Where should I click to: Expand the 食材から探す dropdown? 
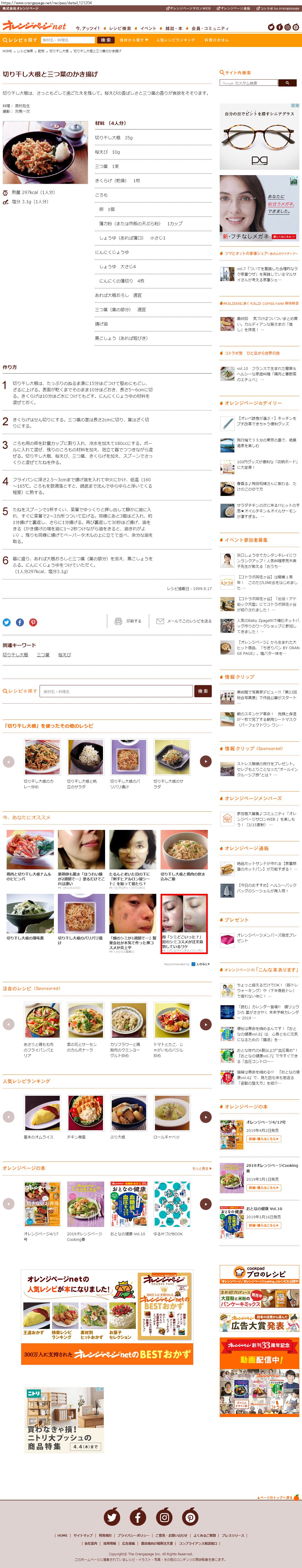(x=134, y=40)
